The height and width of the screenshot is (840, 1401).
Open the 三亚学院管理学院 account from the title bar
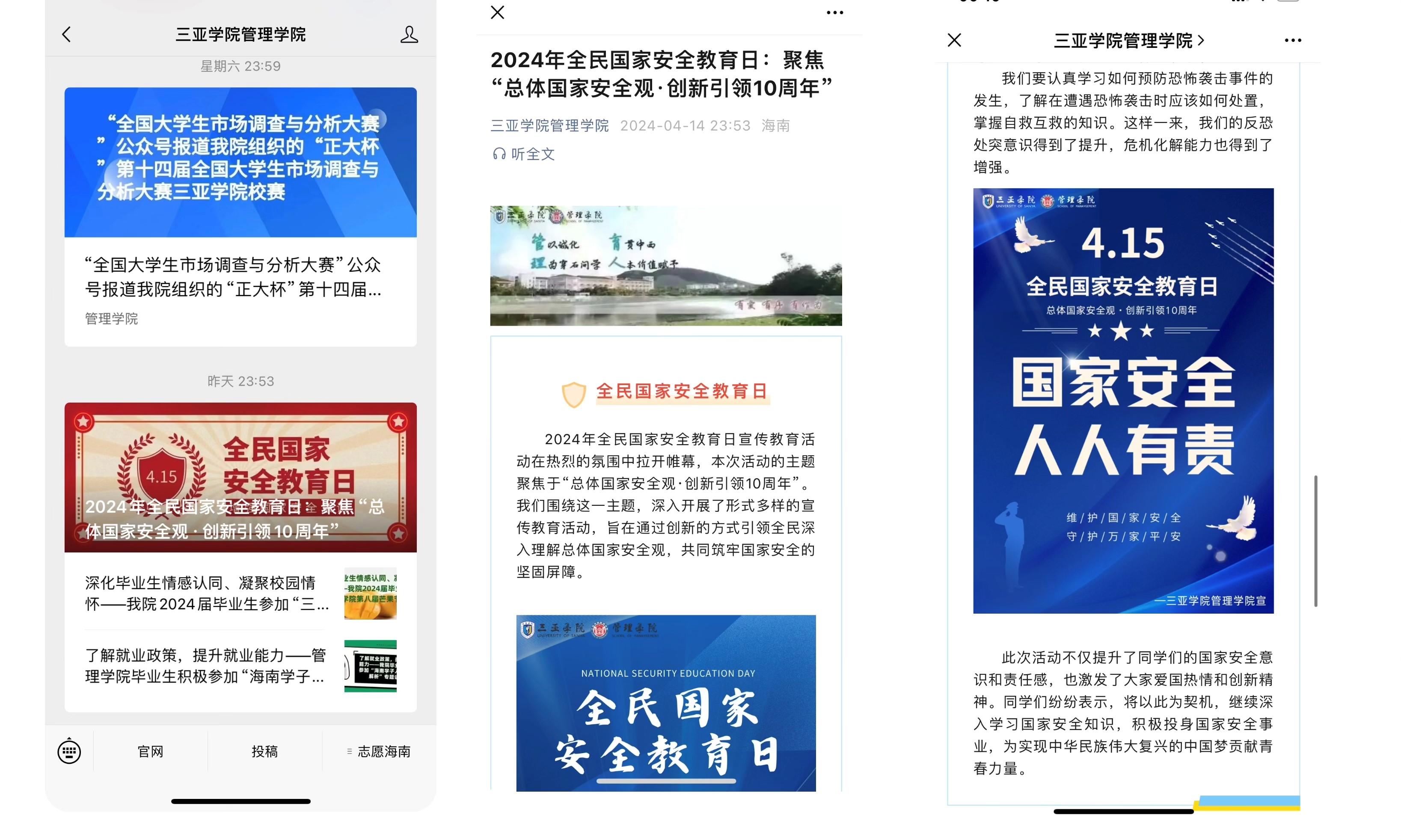click(x=1128, y=40)
